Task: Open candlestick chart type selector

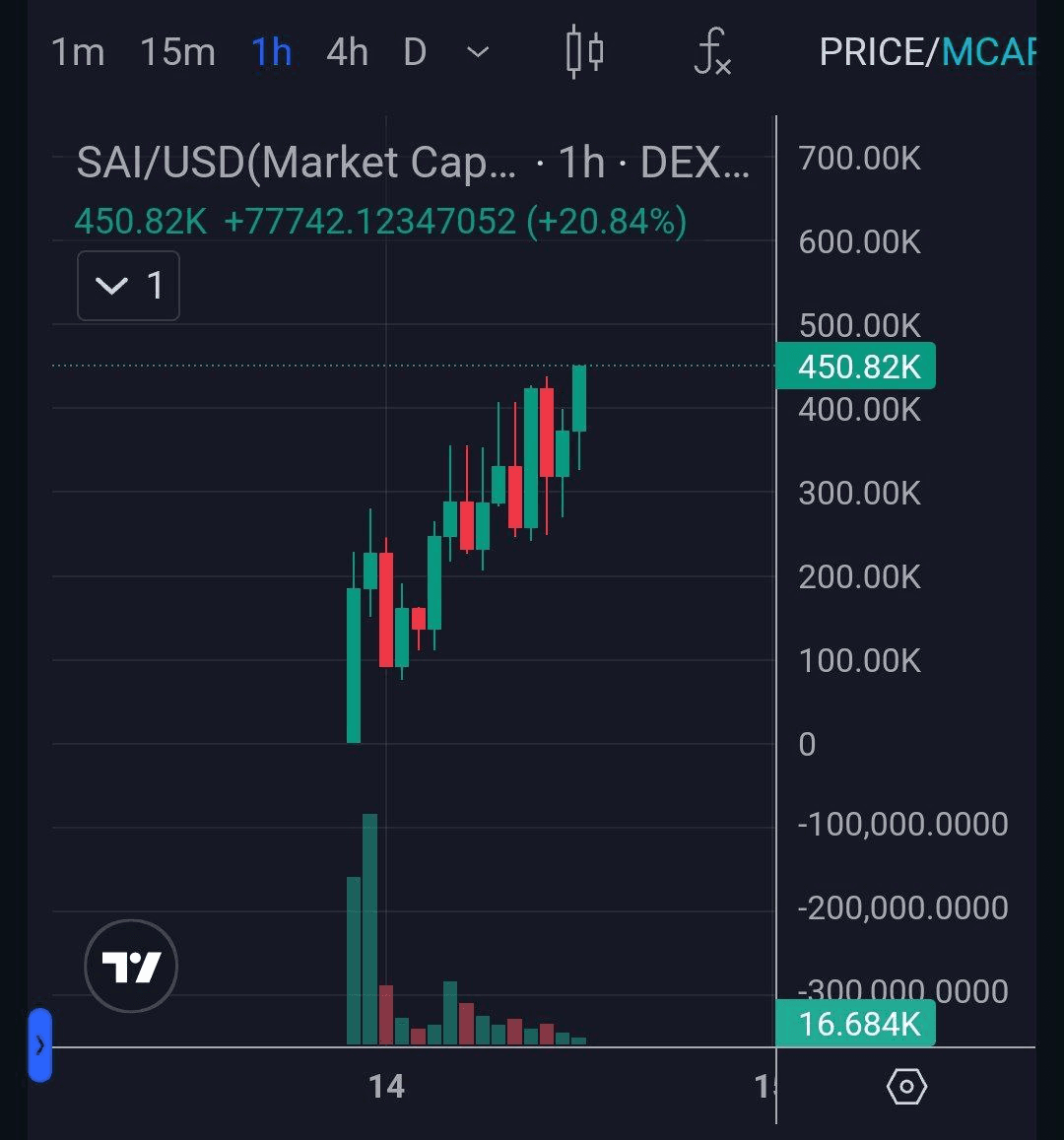Action: [x=584, y=51]
